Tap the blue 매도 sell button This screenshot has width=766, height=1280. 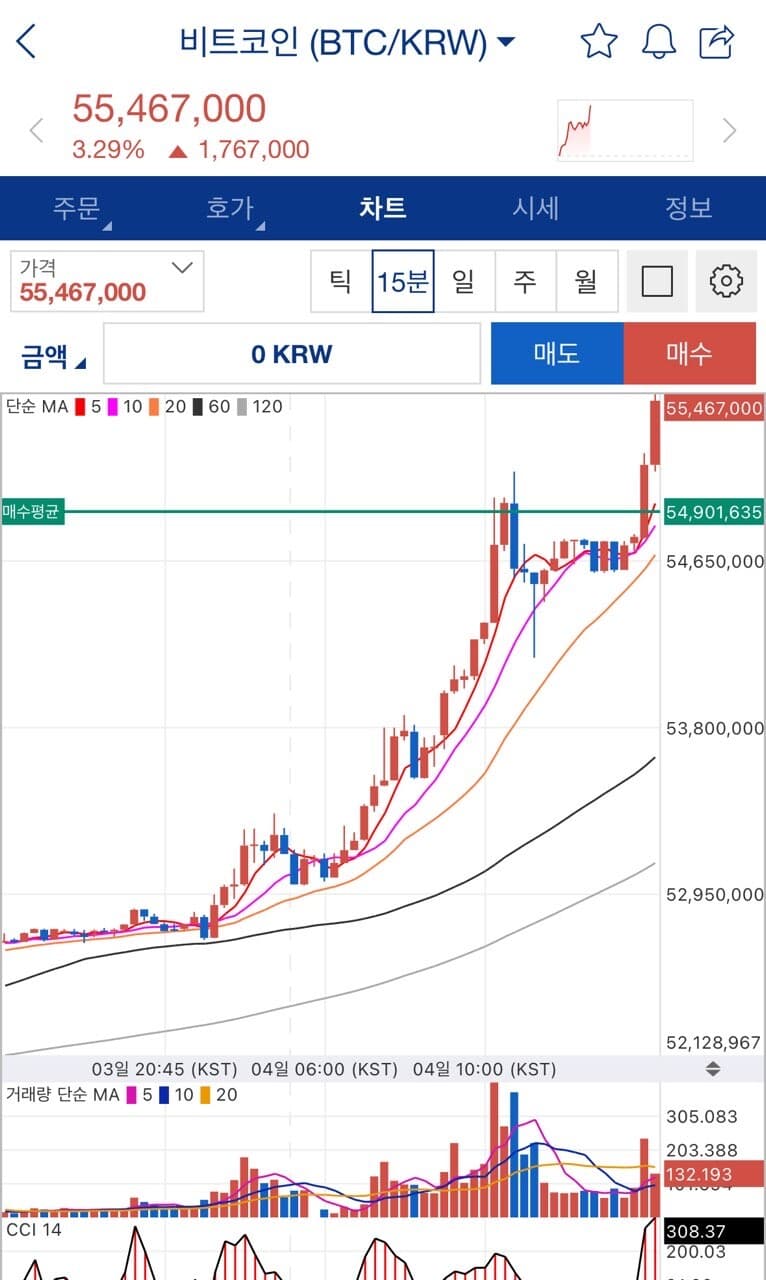(x=557, y=353)
